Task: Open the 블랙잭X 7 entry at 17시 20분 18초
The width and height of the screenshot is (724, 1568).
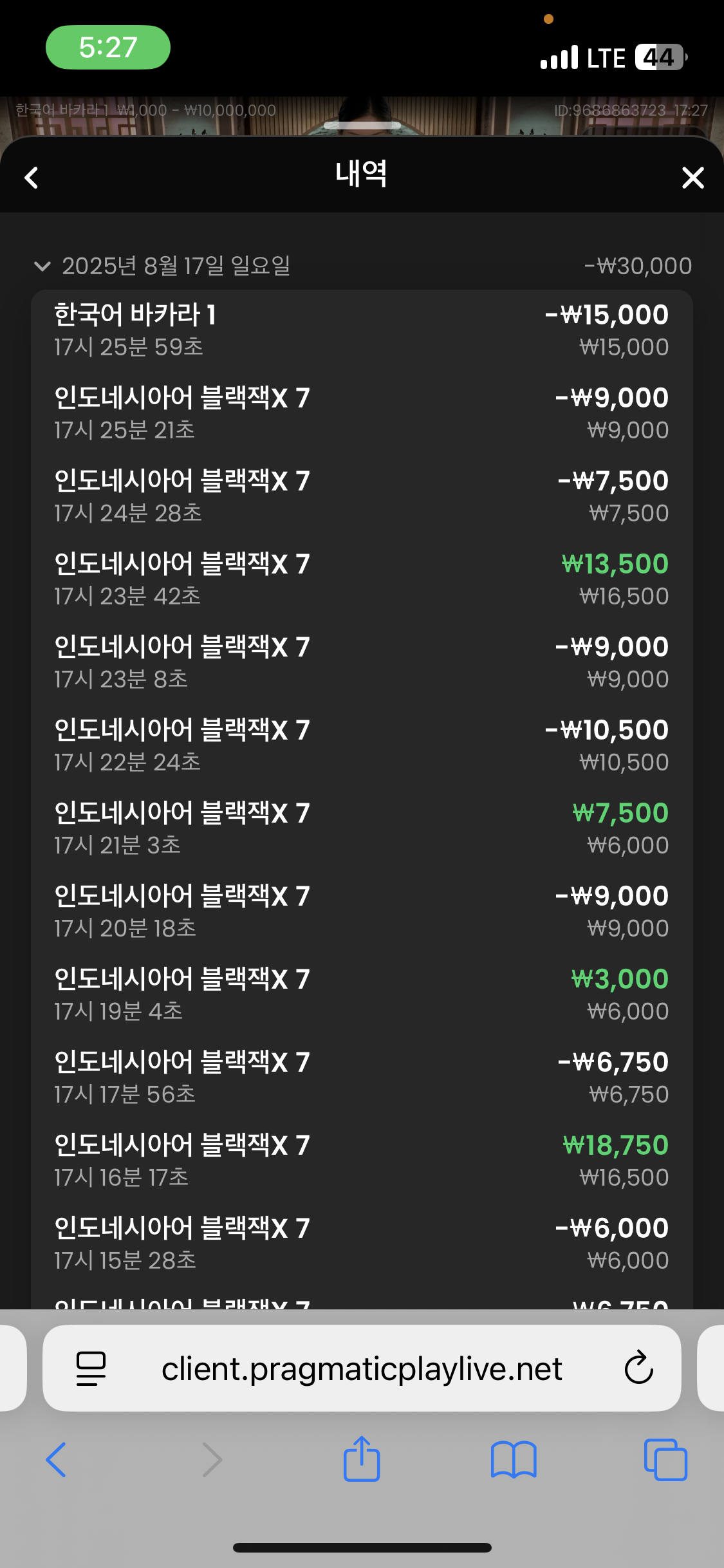Action: 362,912
